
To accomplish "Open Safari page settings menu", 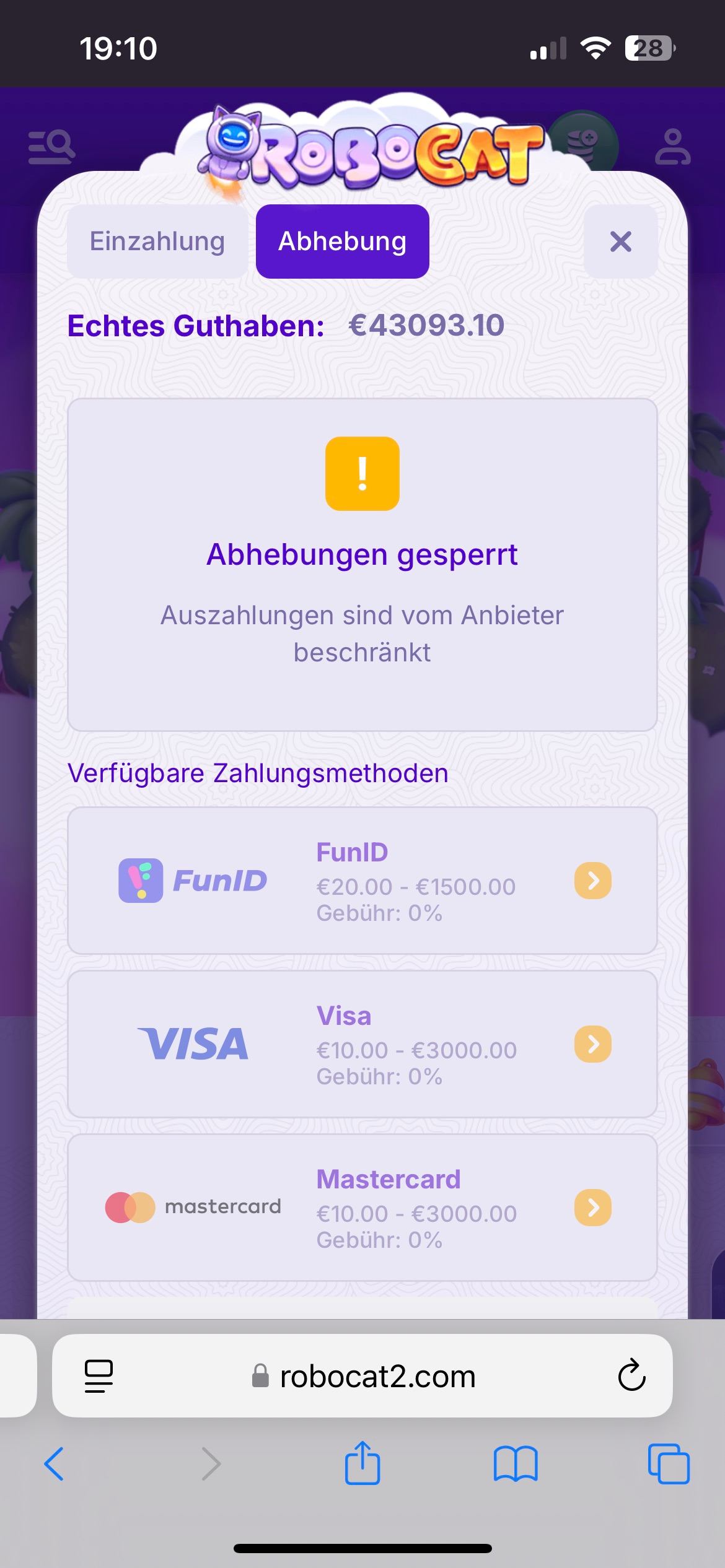I will 99,1376.
